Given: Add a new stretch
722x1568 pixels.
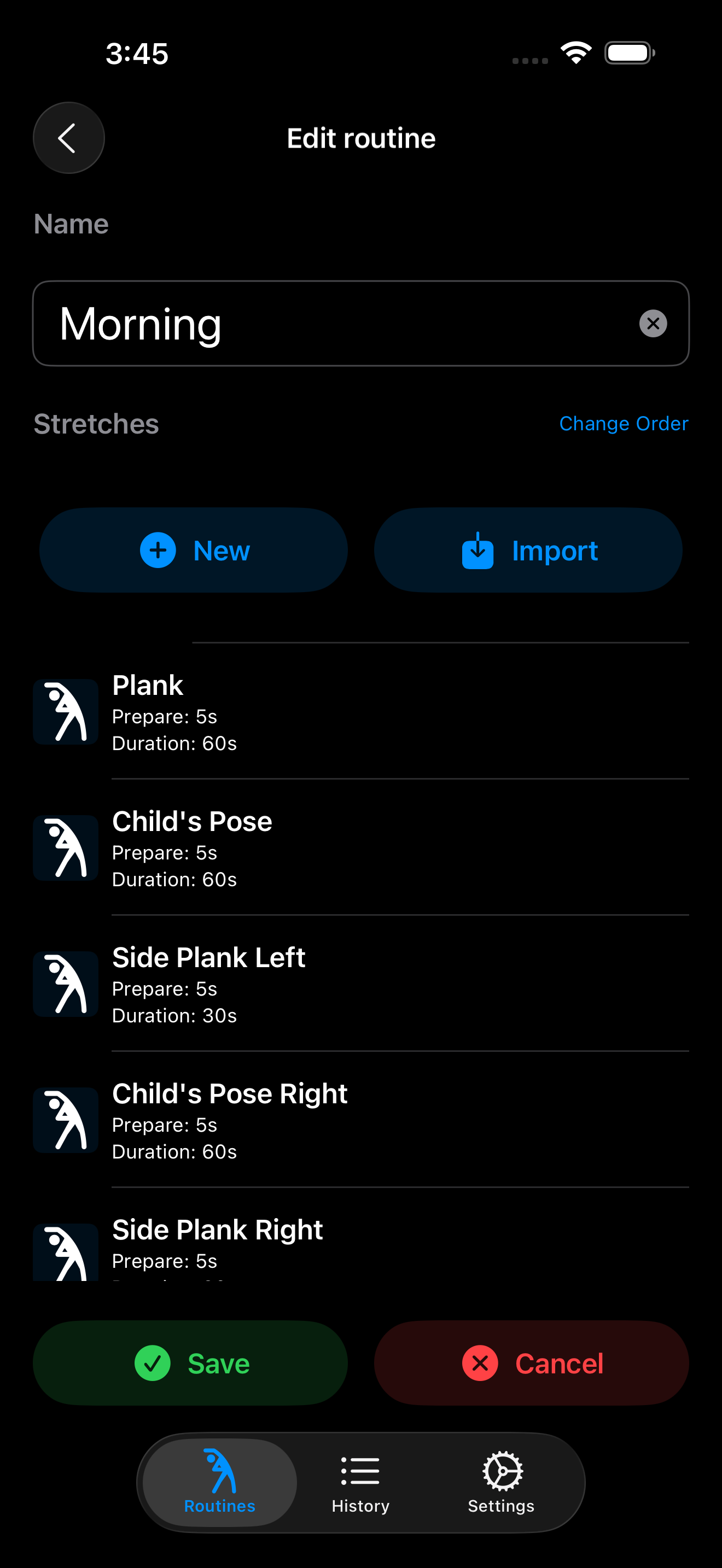Looking at the screenshot, I should (194, 550).
